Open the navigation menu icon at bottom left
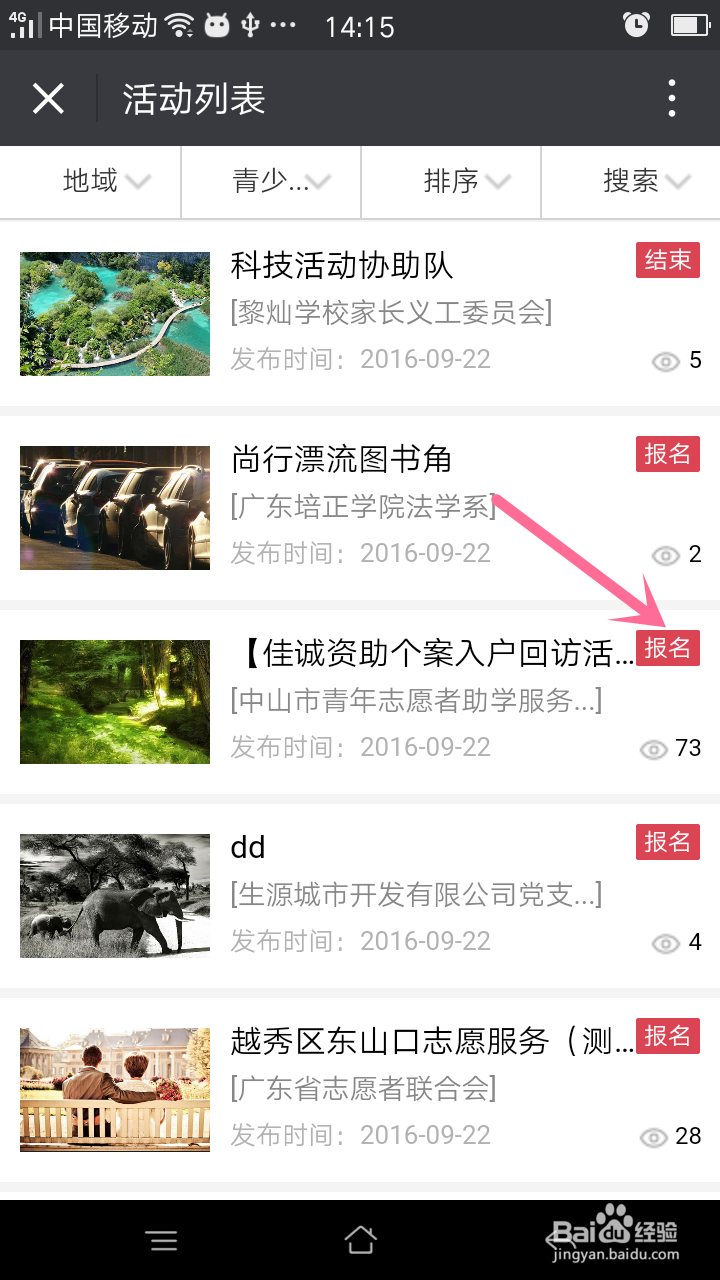This screenshot has width=720, height=1280. pos(162,1240)
